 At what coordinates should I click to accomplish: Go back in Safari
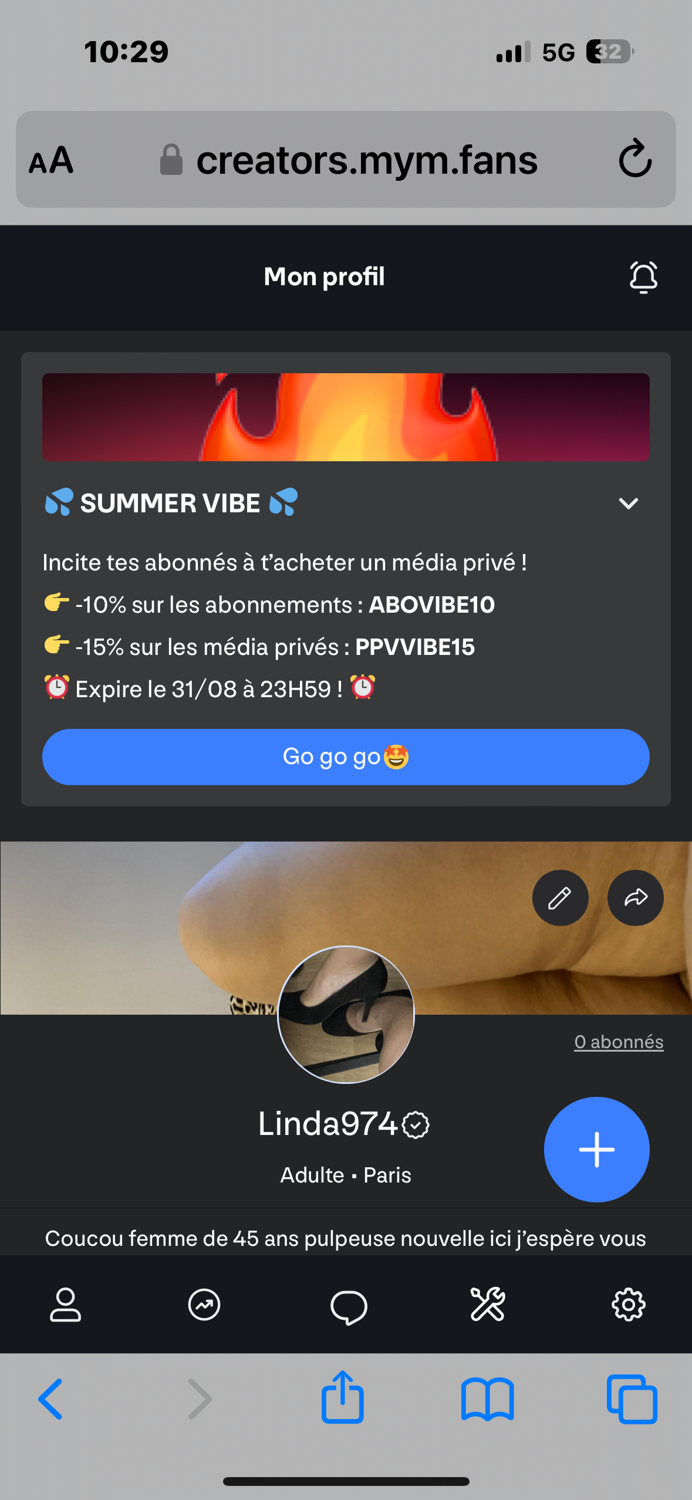pyautogui.click(x=51, y=1399)
